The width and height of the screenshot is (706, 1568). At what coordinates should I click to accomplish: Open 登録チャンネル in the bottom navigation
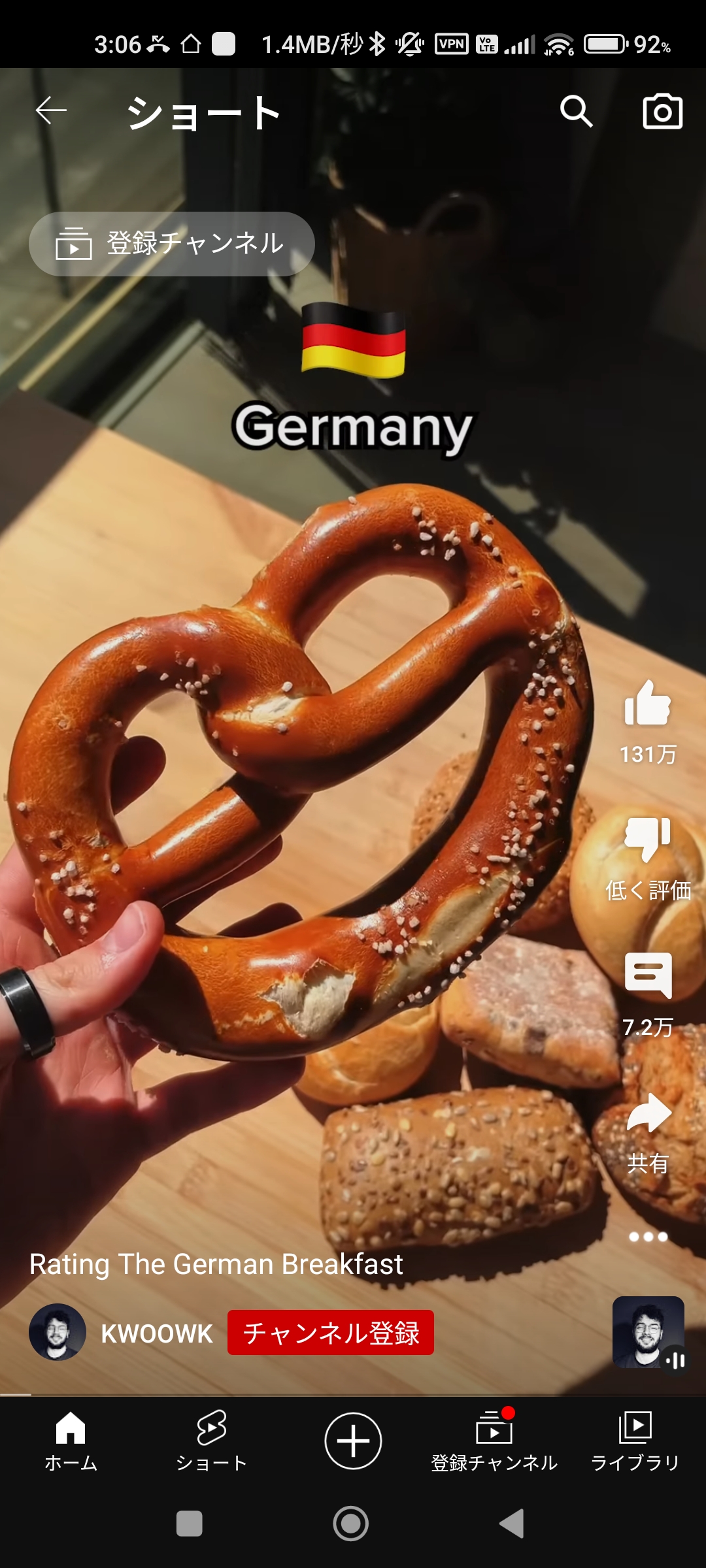tap(494, 1441)
